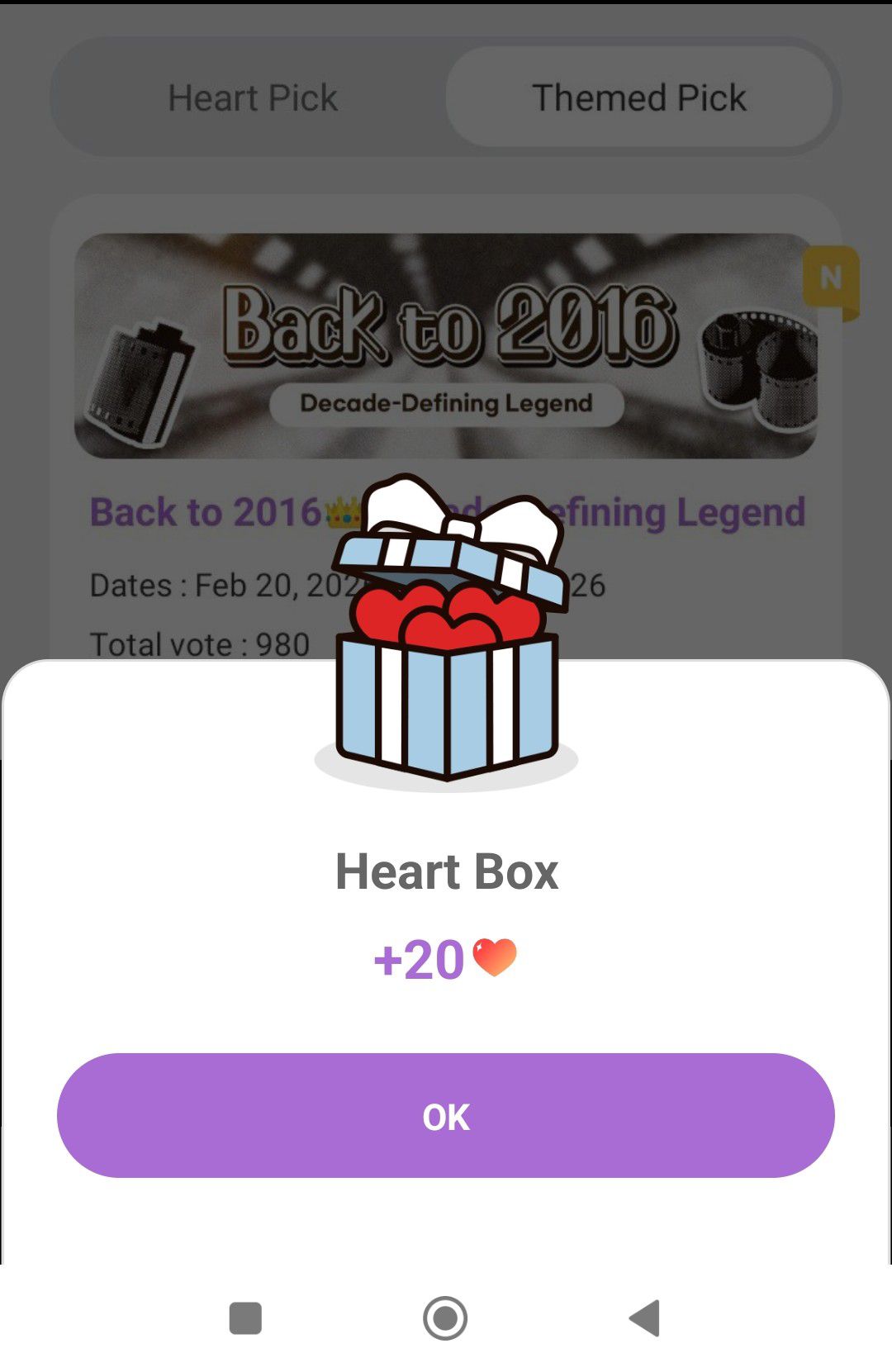
Task: Open the recent apps view
Action: 245,1317
